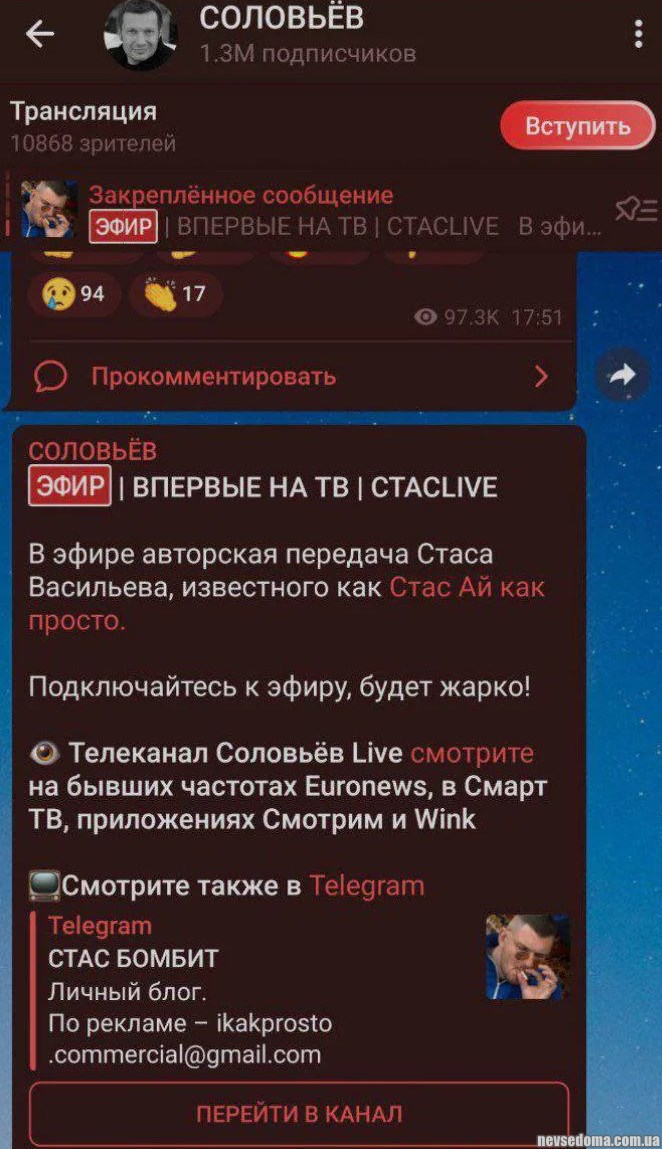This screenshot has height=1149, width=662.
Task: Forward the post with the share arrow
Action: (x=622, y=375)
